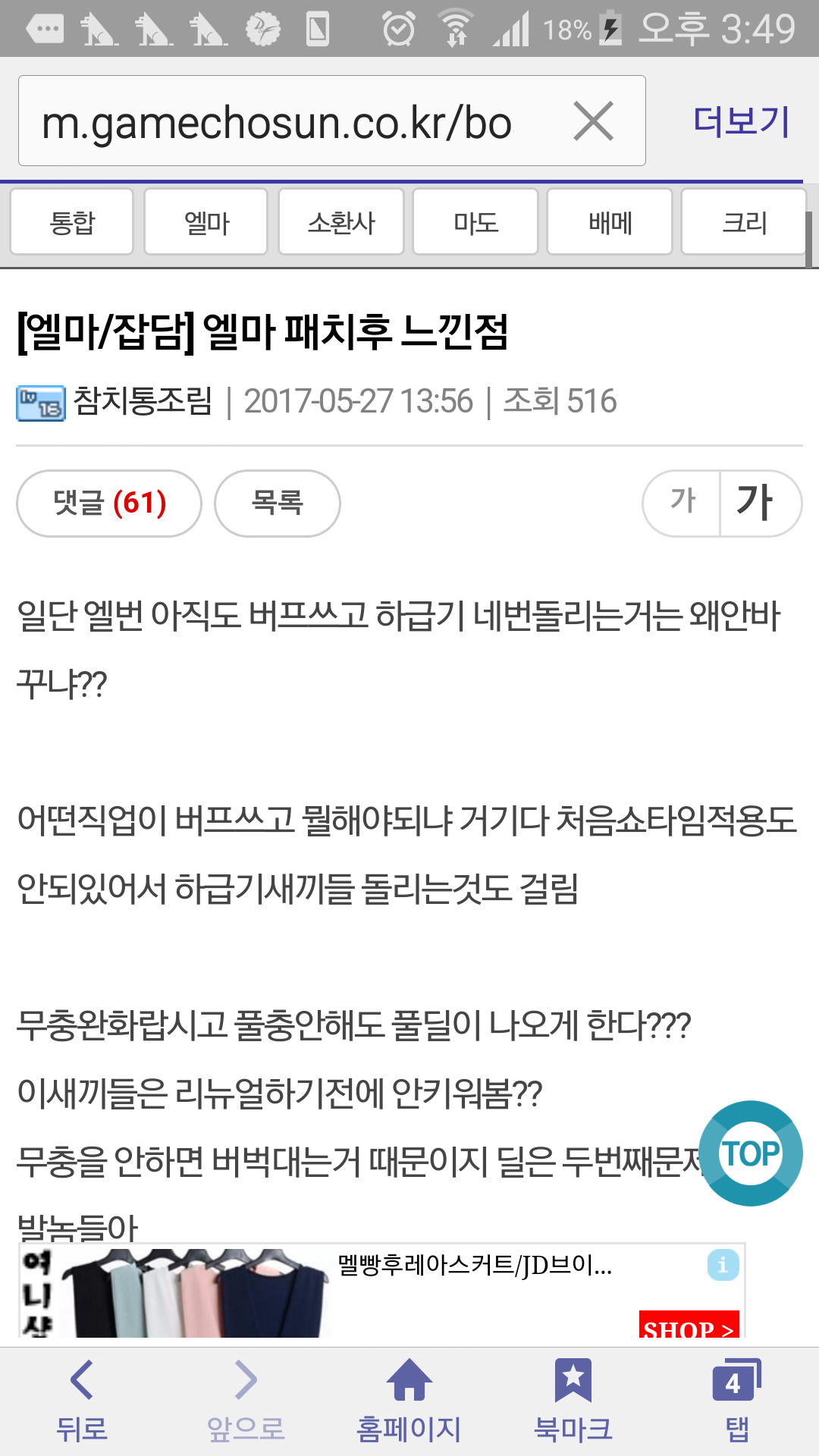The image size is (819, 1456).
Task: Go to the 배메 tab
Action: (x=610, y=222)
